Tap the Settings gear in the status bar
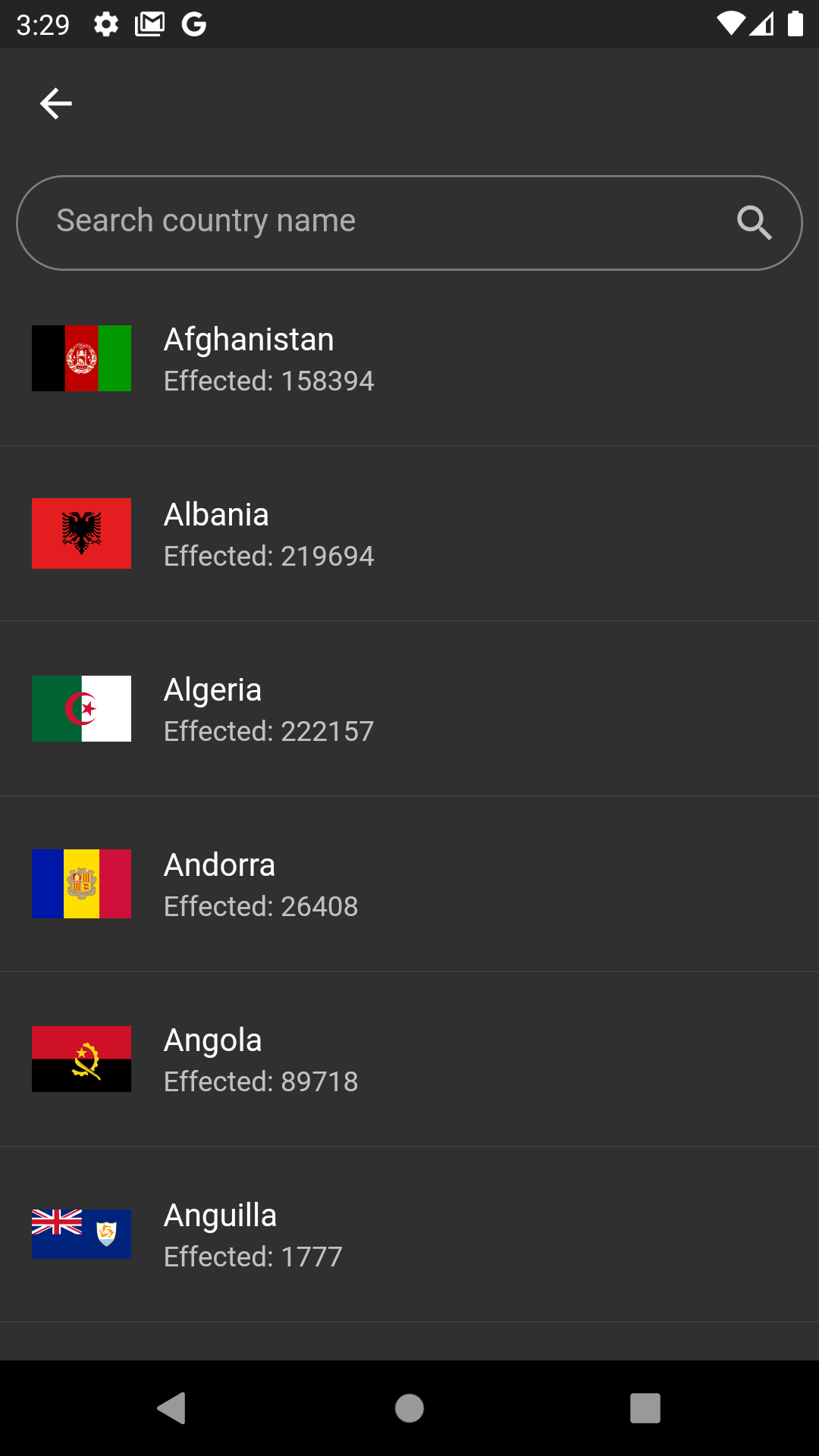The width and height of the screenshot is (819, 1456). coord(105,24)
